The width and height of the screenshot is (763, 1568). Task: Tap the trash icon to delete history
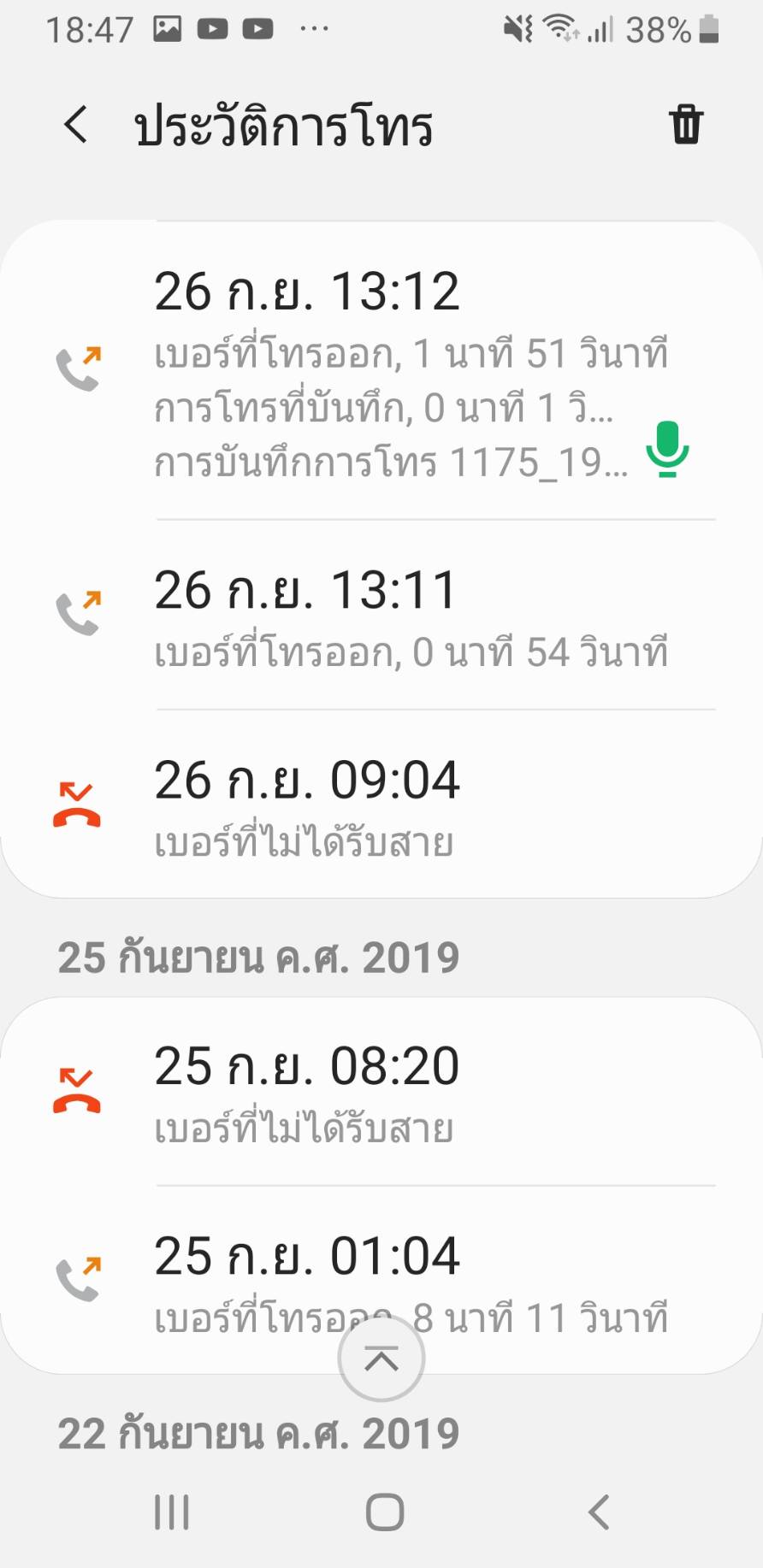point(685,125)
